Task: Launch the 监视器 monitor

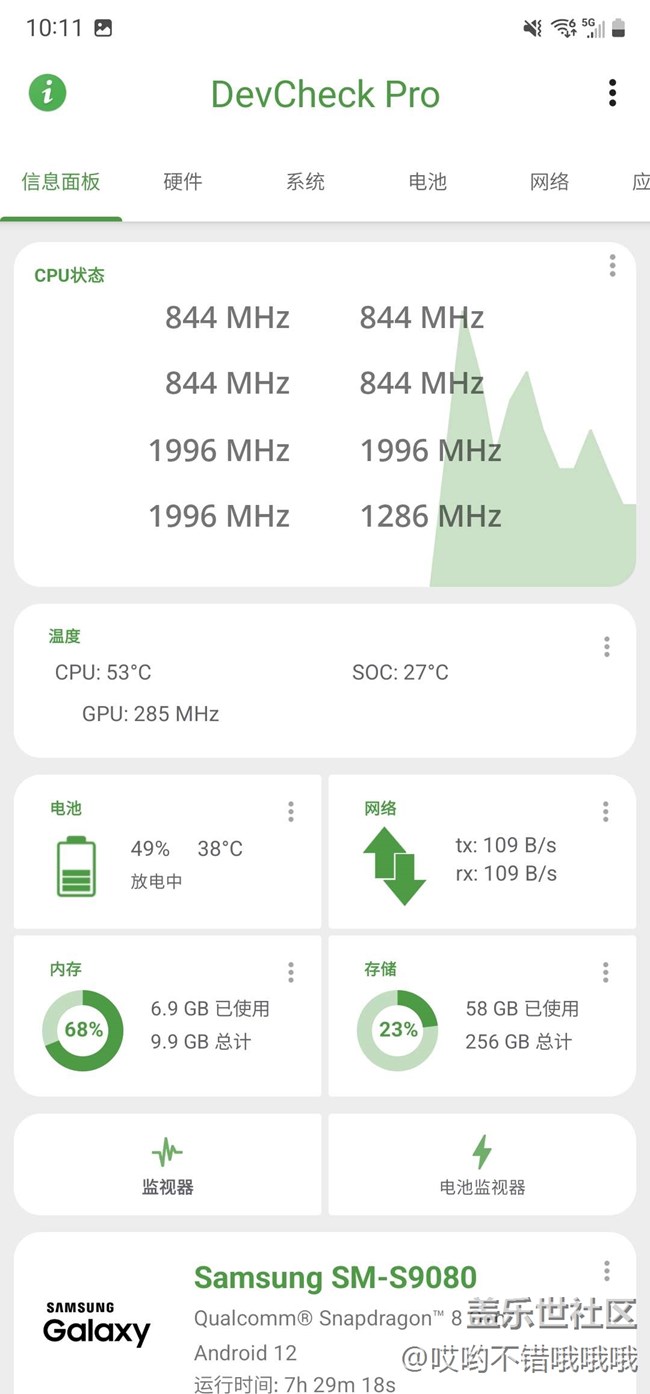Action: (167, 1167)
